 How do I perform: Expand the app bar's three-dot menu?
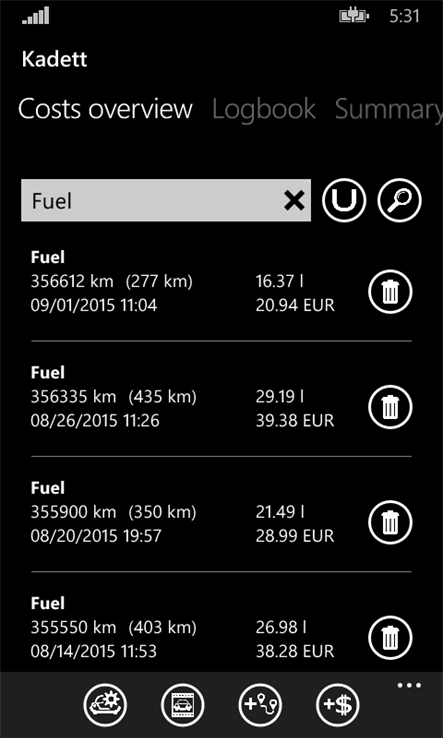point(409,685)
